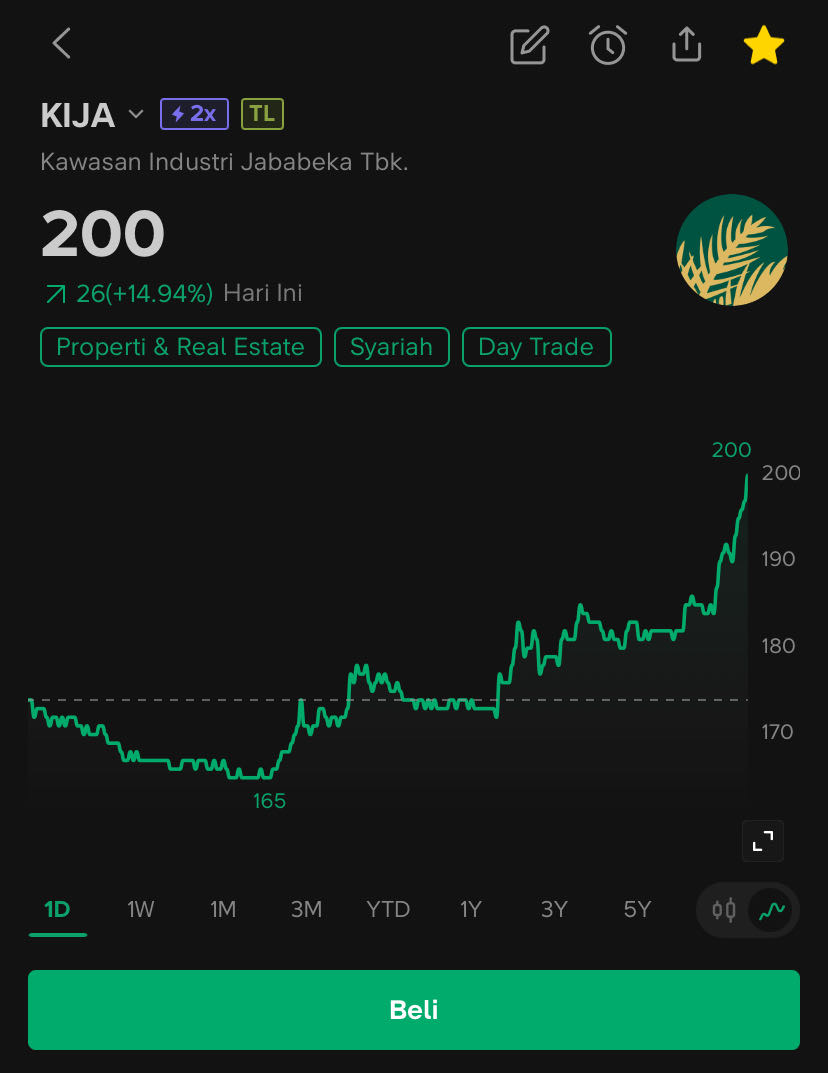This screenshot has height=1073, width=828.
Task: Select the Day Trade chip
Action: point(536,347)
